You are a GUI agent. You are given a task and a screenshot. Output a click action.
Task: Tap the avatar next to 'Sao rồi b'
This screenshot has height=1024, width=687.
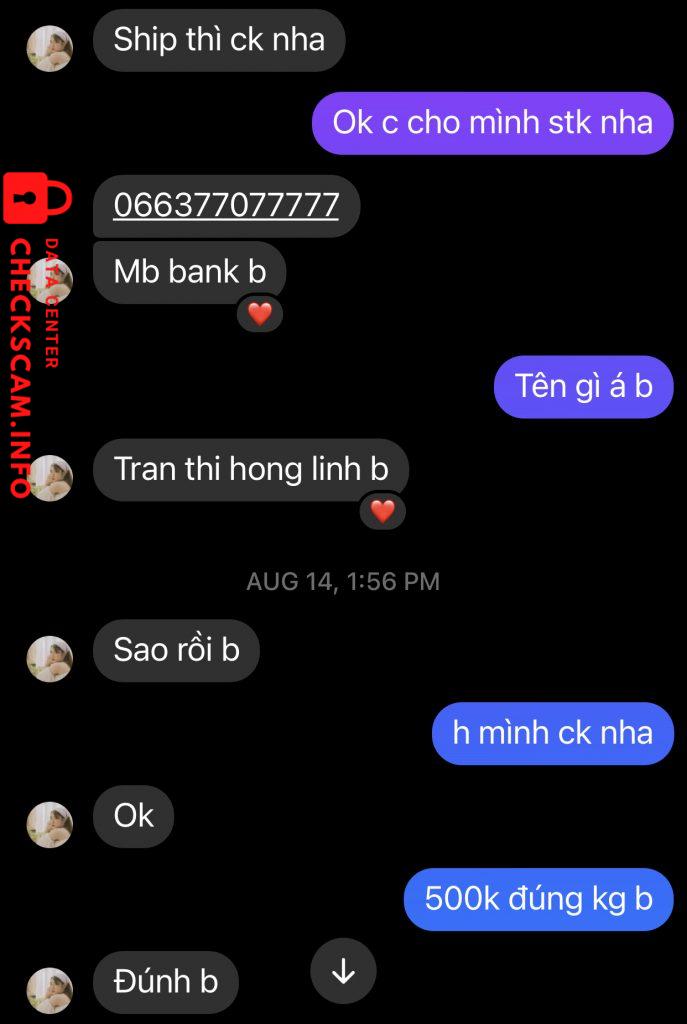point(49,659)
